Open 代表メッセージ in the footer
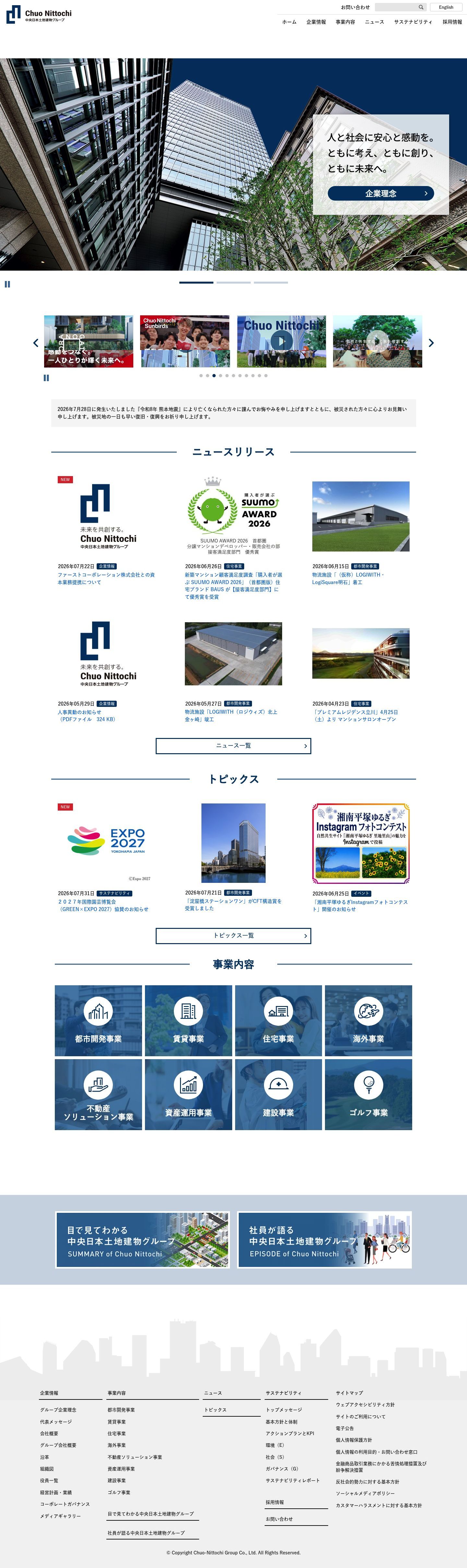467x1568 pixels. coord(56,1422)
